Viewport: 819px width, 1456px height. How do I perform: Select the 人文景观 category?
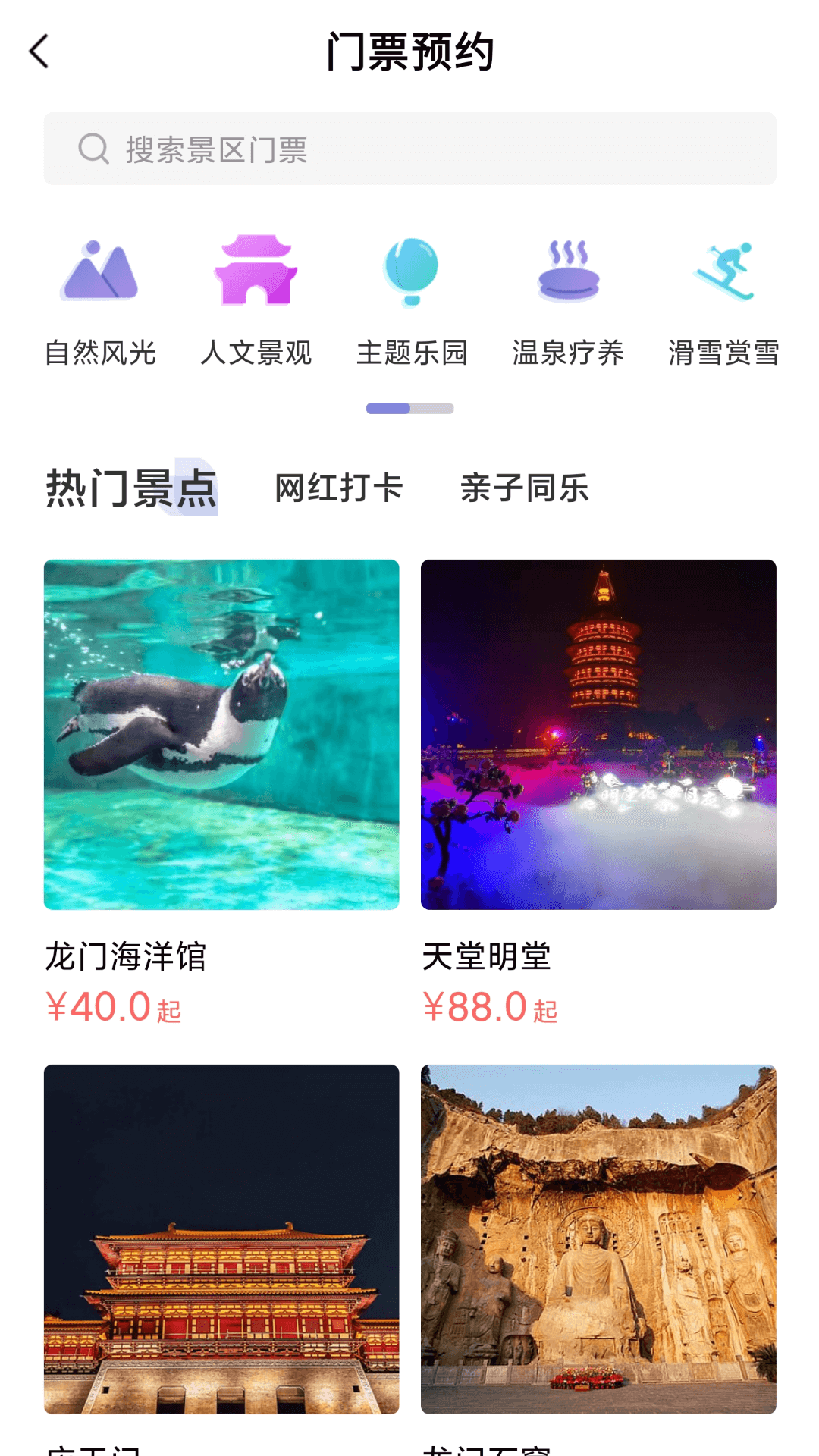[x=256, y=301]
